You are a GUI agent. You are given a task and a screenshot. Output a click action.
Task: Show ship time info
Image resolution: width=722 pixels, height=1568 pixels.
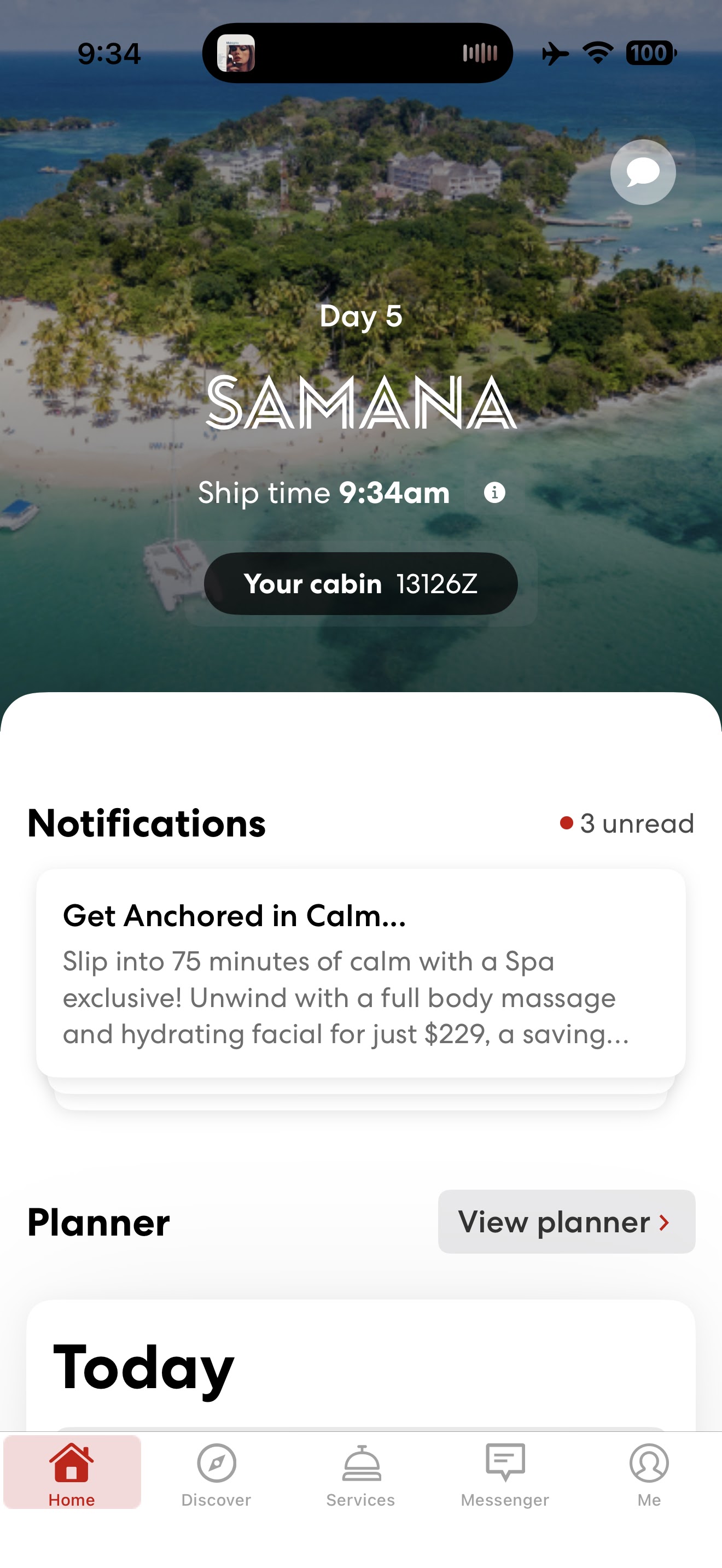coord(494,493)
